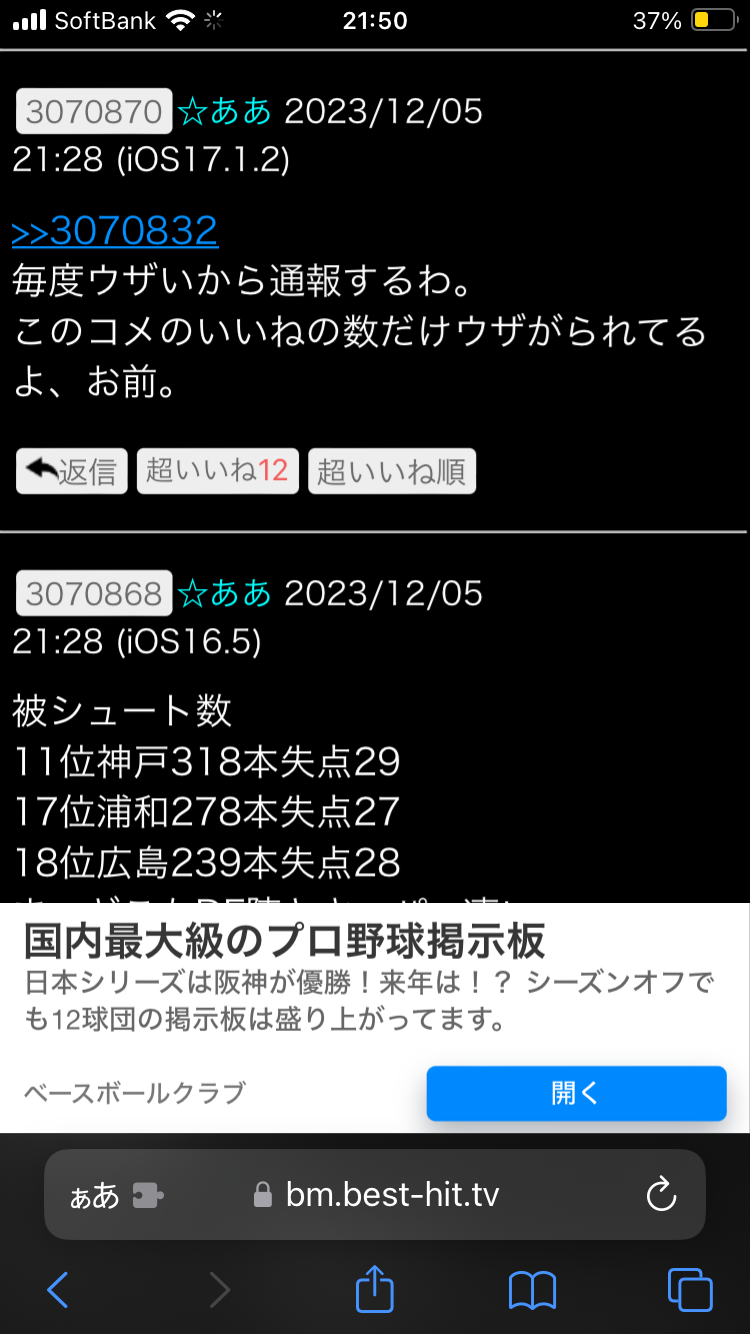The width and height of the screenshot is (750, 1334).
Task: Follow the >>3070832 reply link
Action: pyautogui.click(x=114, y=231)
